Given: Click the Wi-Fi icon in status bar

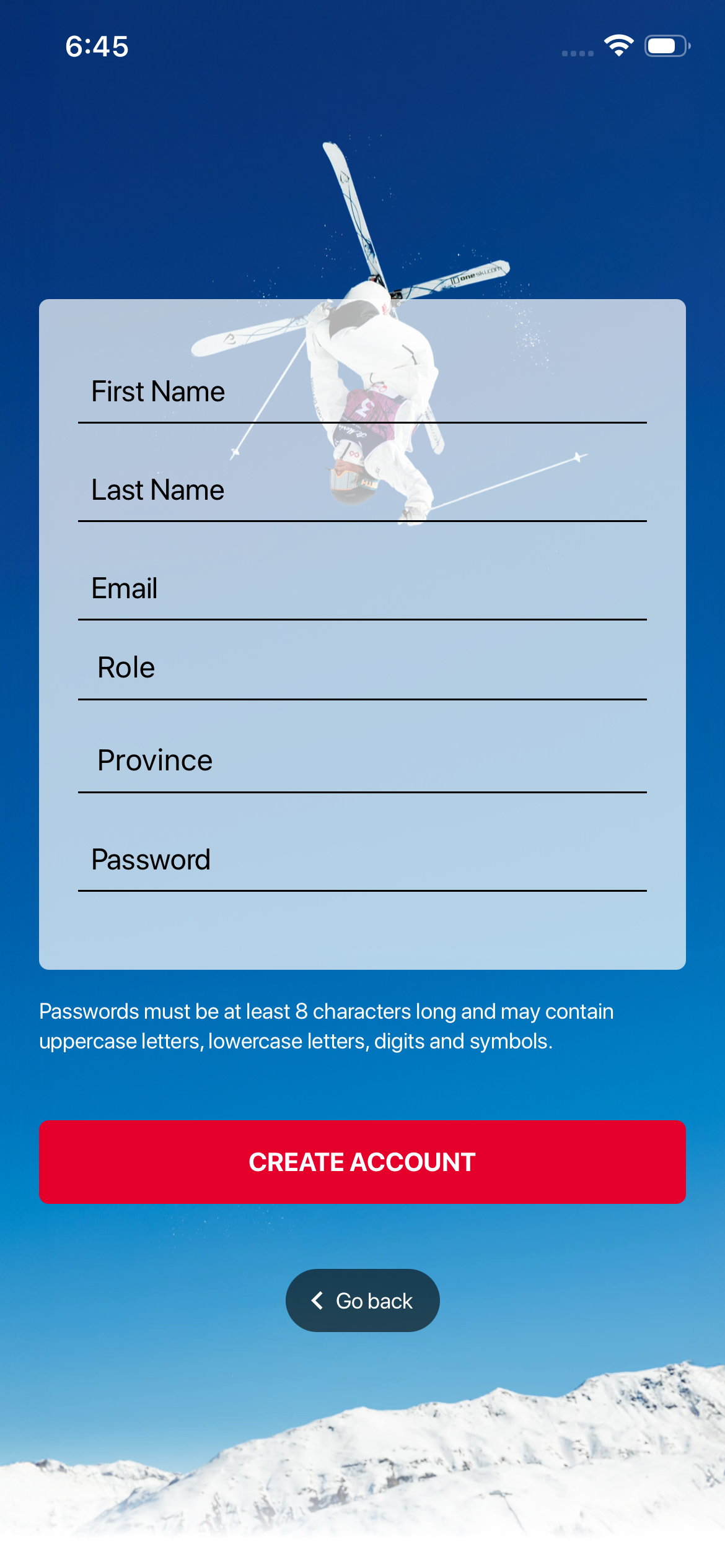Looking at the screenshot, I should (619, 45).
